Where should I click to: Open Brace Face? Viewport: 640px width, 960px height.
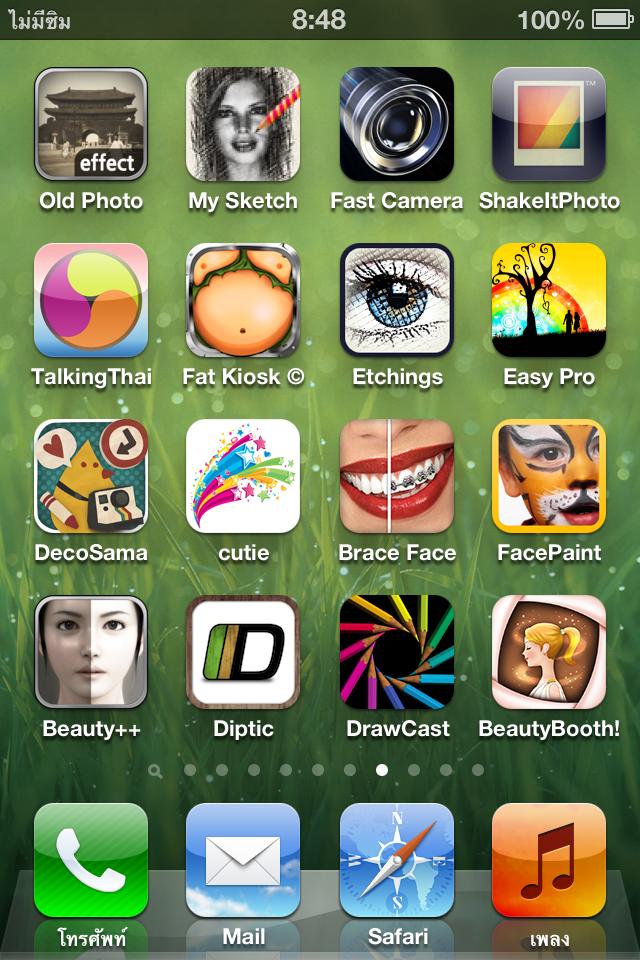pos(396,476)
